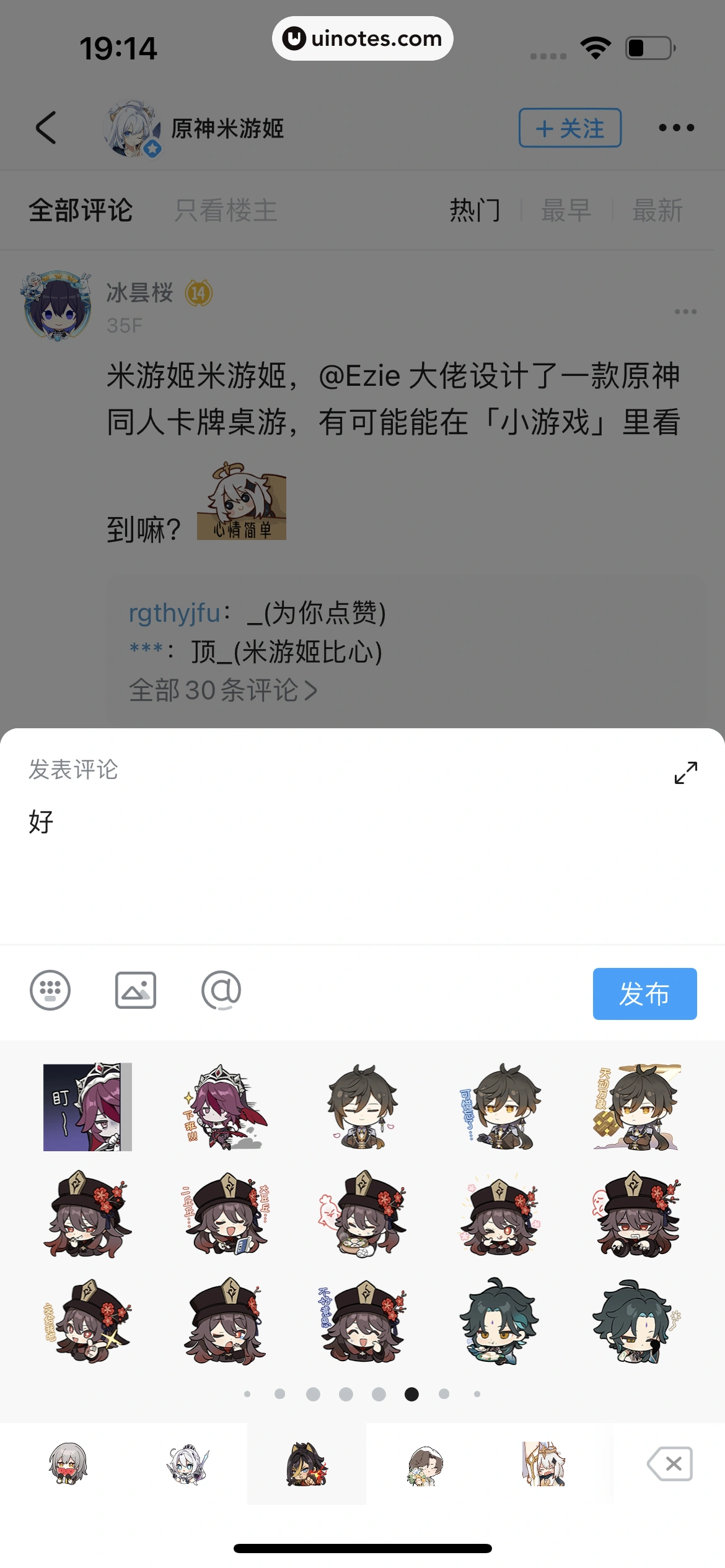This screenshot has width=725, height=1568.
Task: Select the fifth sticker pack tab
Action: tap(544, 1464)
